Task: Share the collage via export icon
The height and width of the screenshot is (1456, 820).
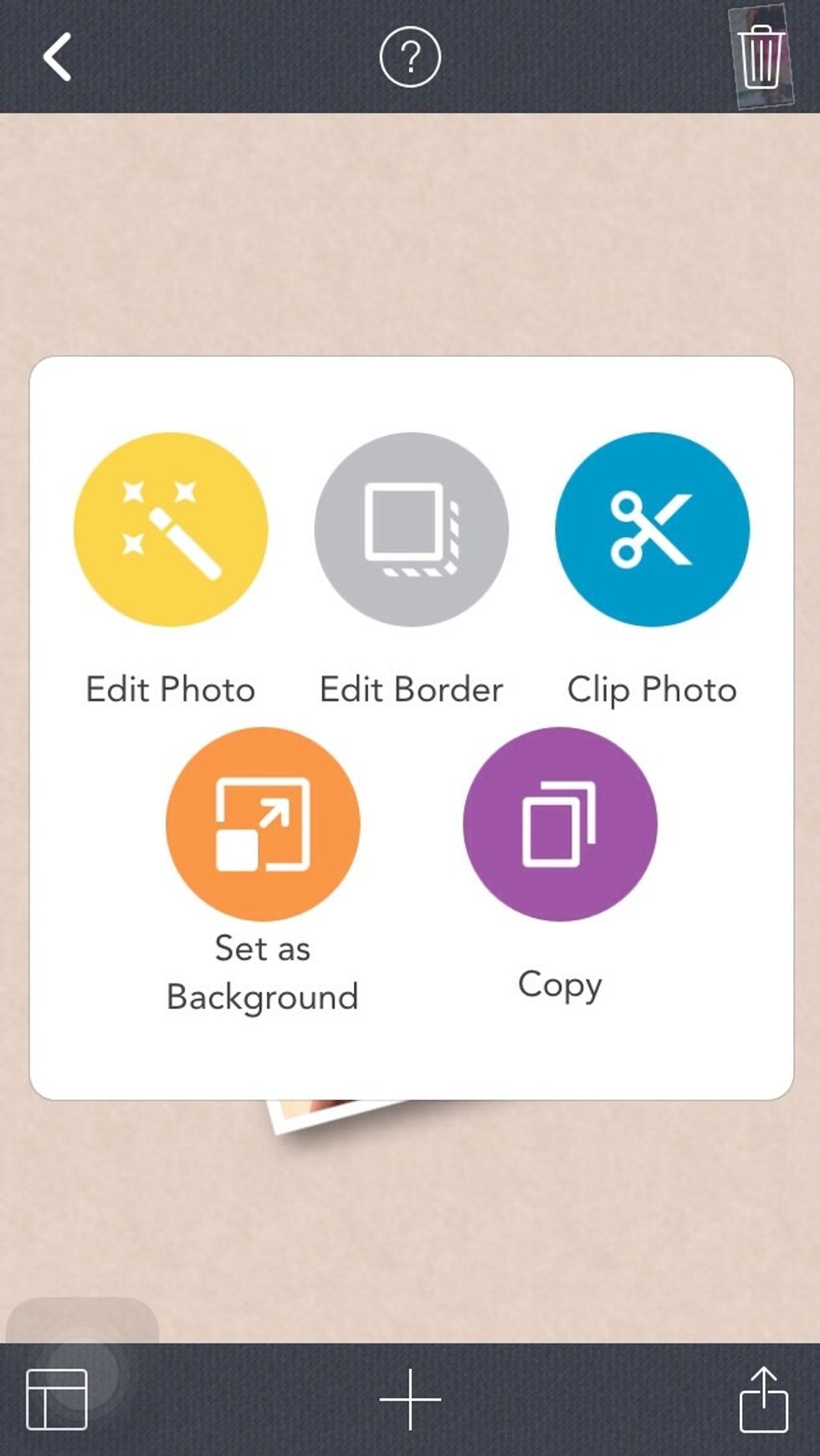Action: (x=763, y=1399)
